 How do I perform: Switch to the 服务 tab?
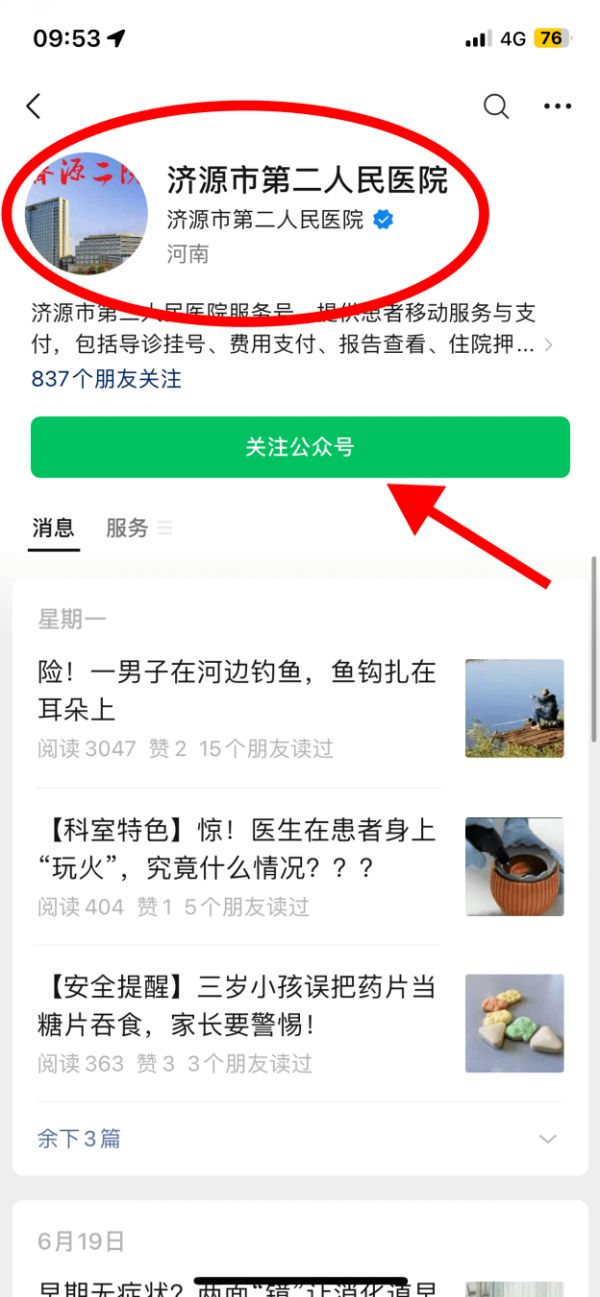pos(128,528)
